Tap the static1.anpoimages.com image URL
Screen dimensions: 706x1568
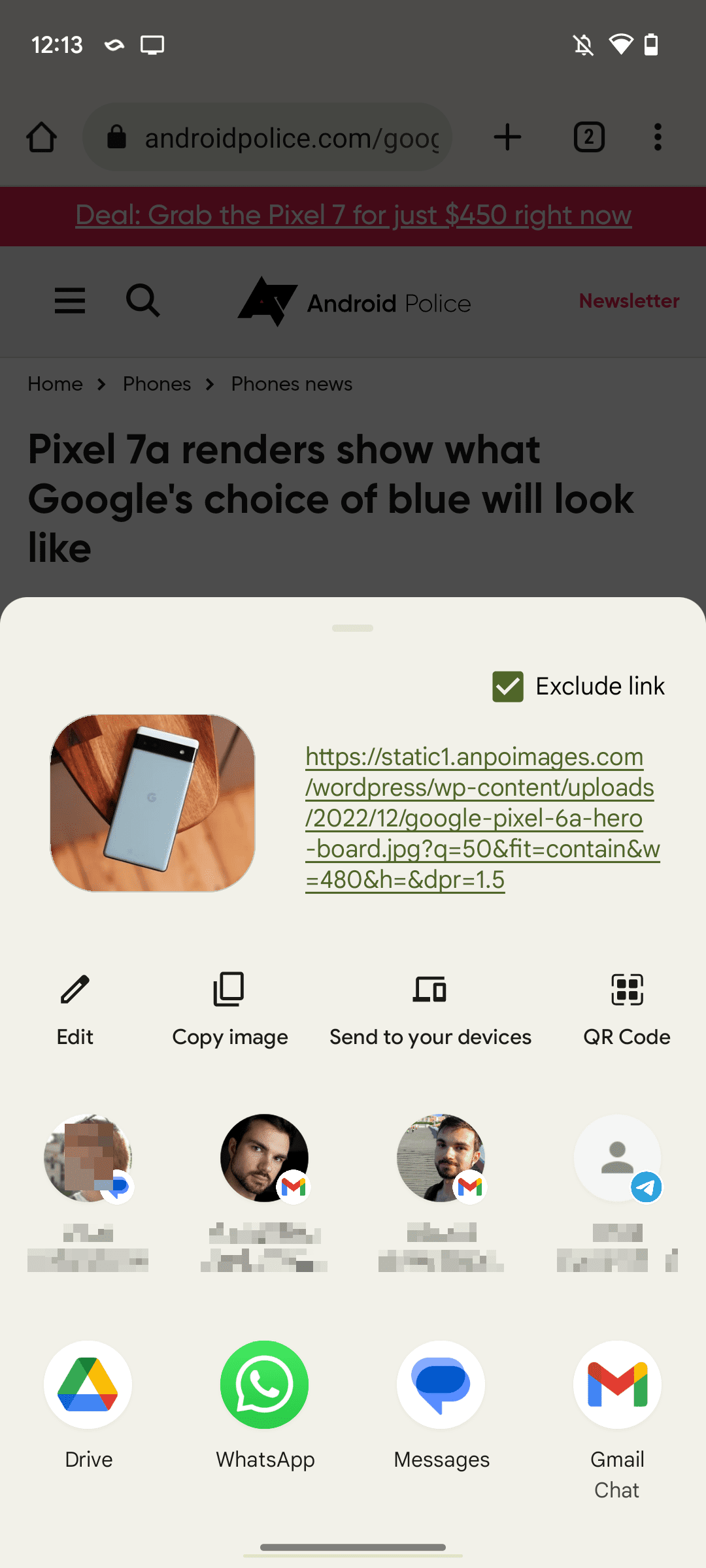click(482, 817)
